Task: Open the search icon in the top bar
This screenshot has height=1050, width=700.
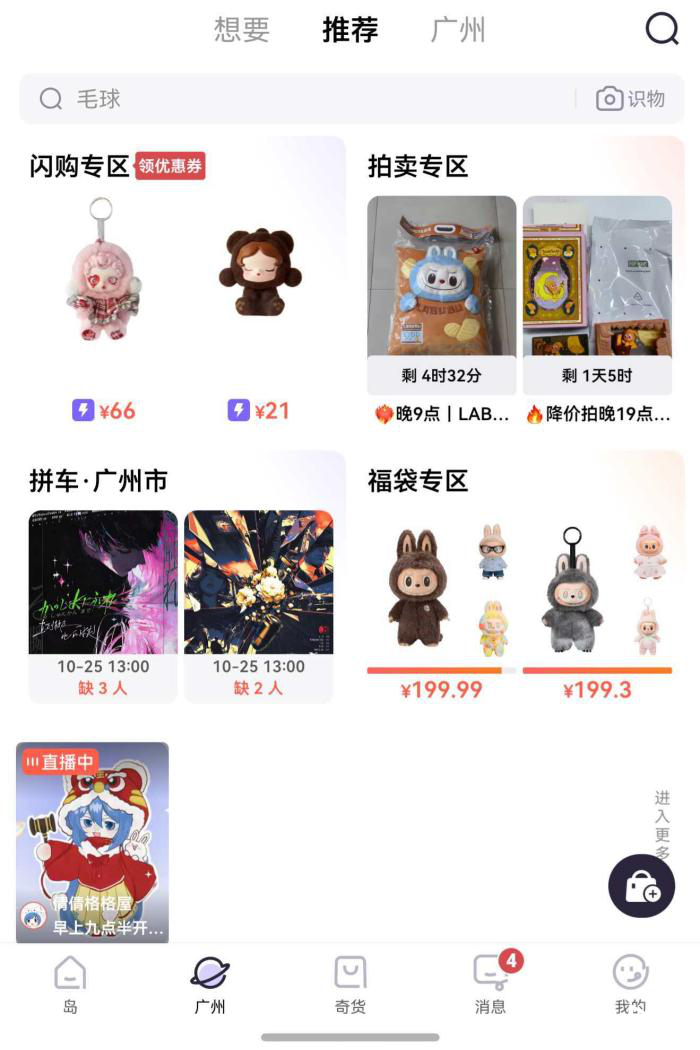Action: [661, 30]
